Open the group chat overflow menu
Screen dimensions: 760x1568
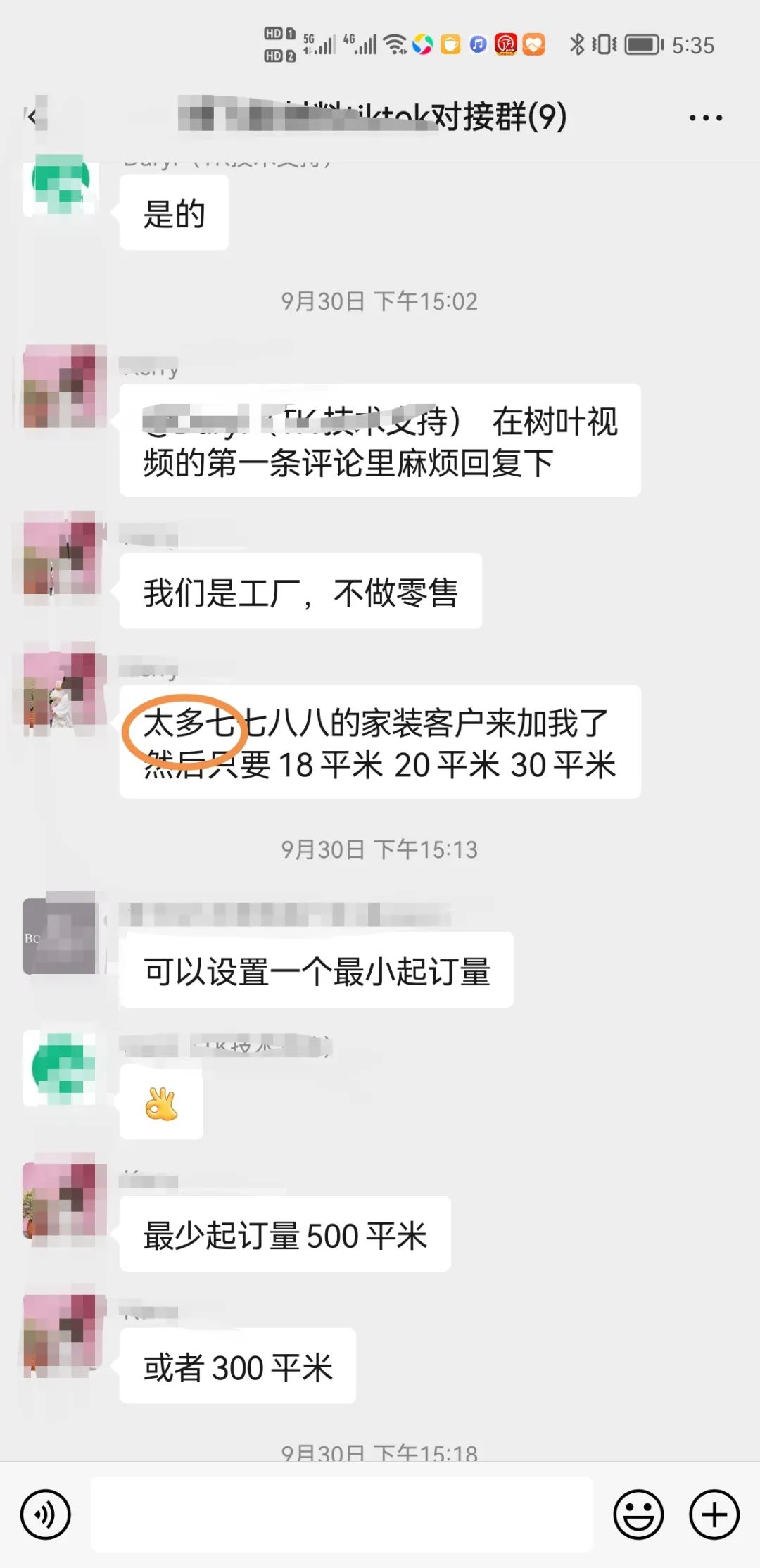[705, 118]
